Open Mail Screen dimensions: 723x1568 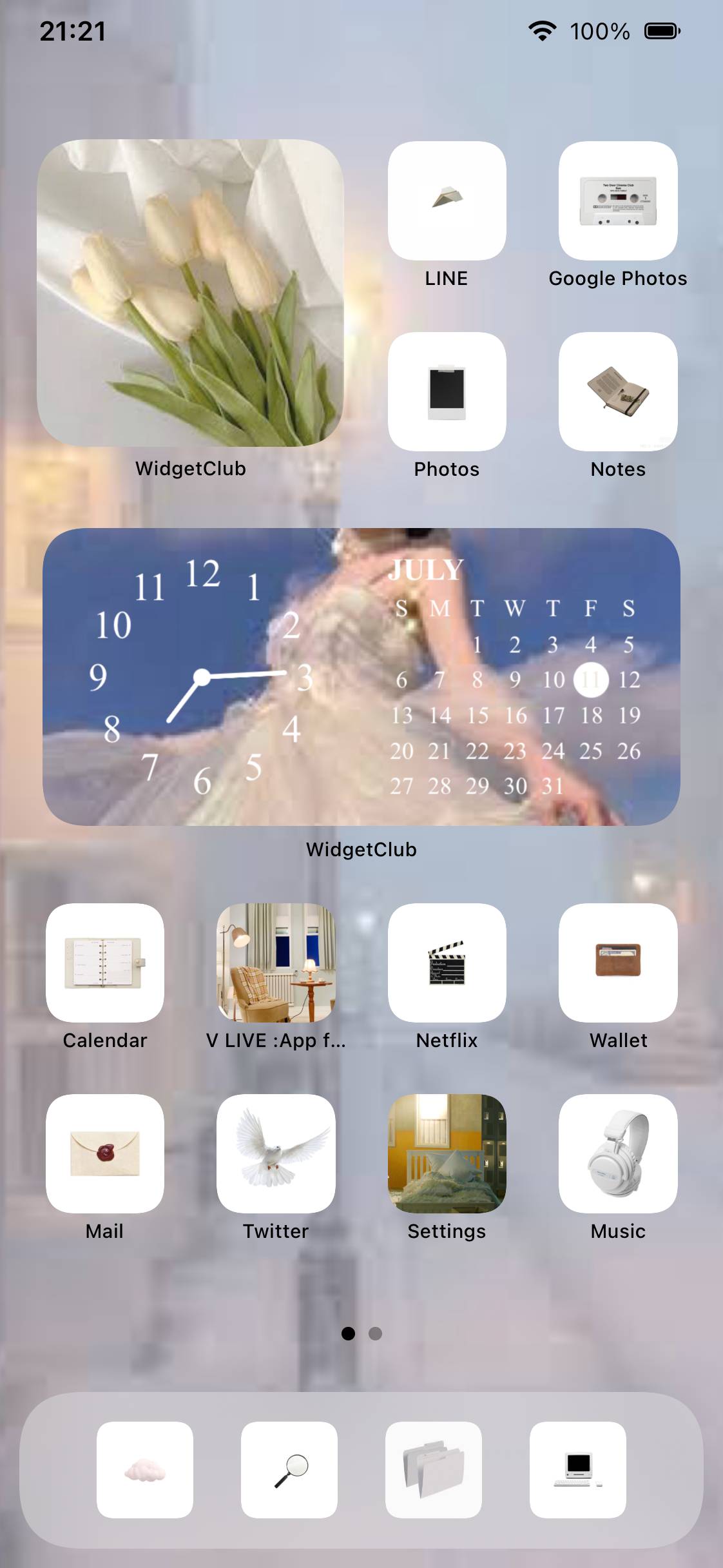click(105, 1153)
